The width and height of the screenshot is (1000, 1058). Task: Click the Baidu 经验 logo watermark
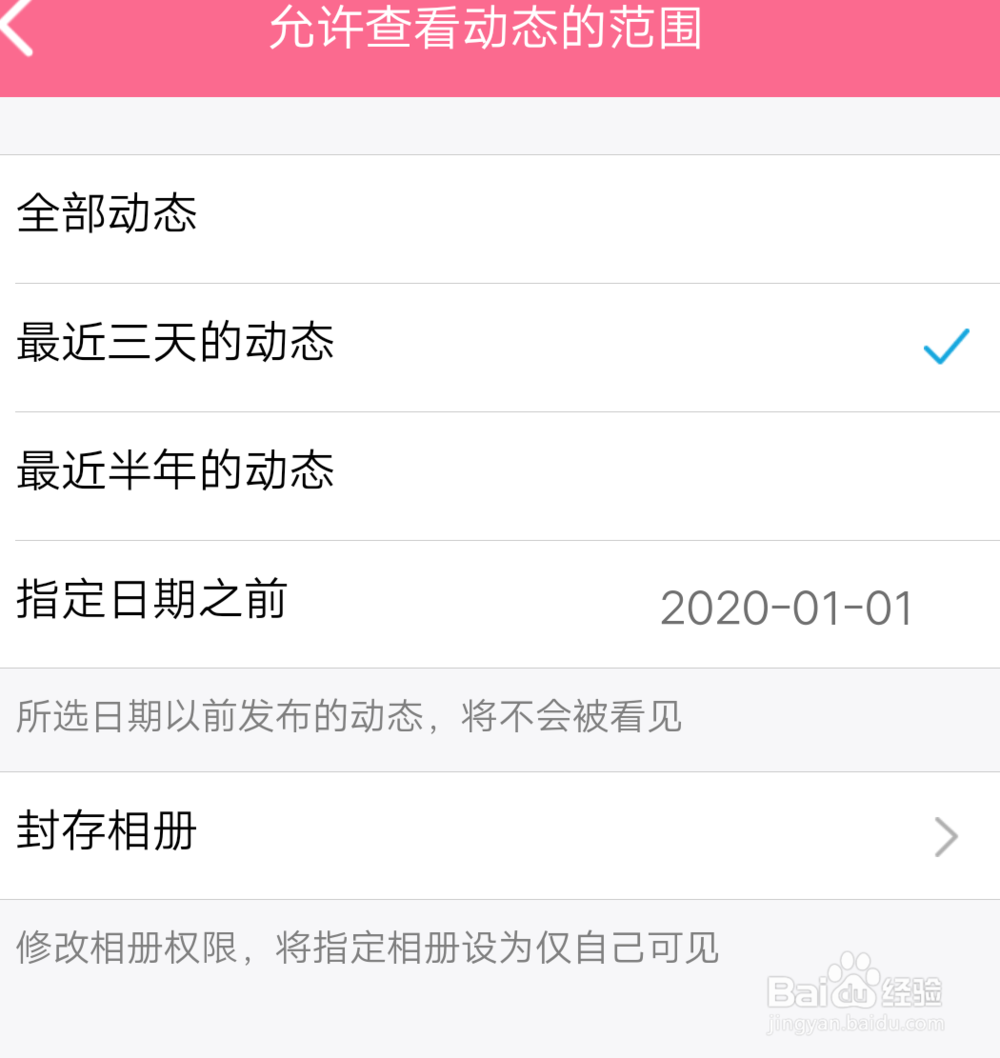click(x=855, y=991)
